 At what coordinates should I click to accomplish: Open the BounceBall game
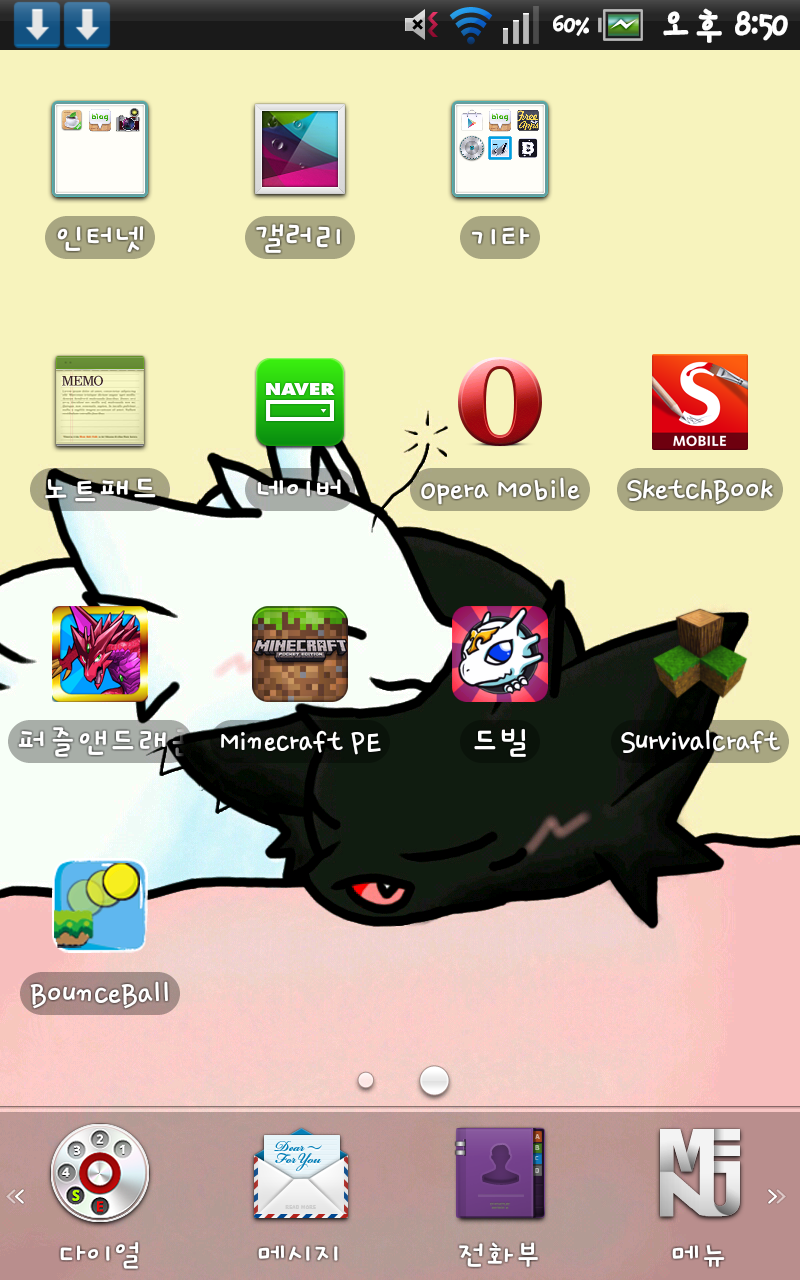point(100,906)
